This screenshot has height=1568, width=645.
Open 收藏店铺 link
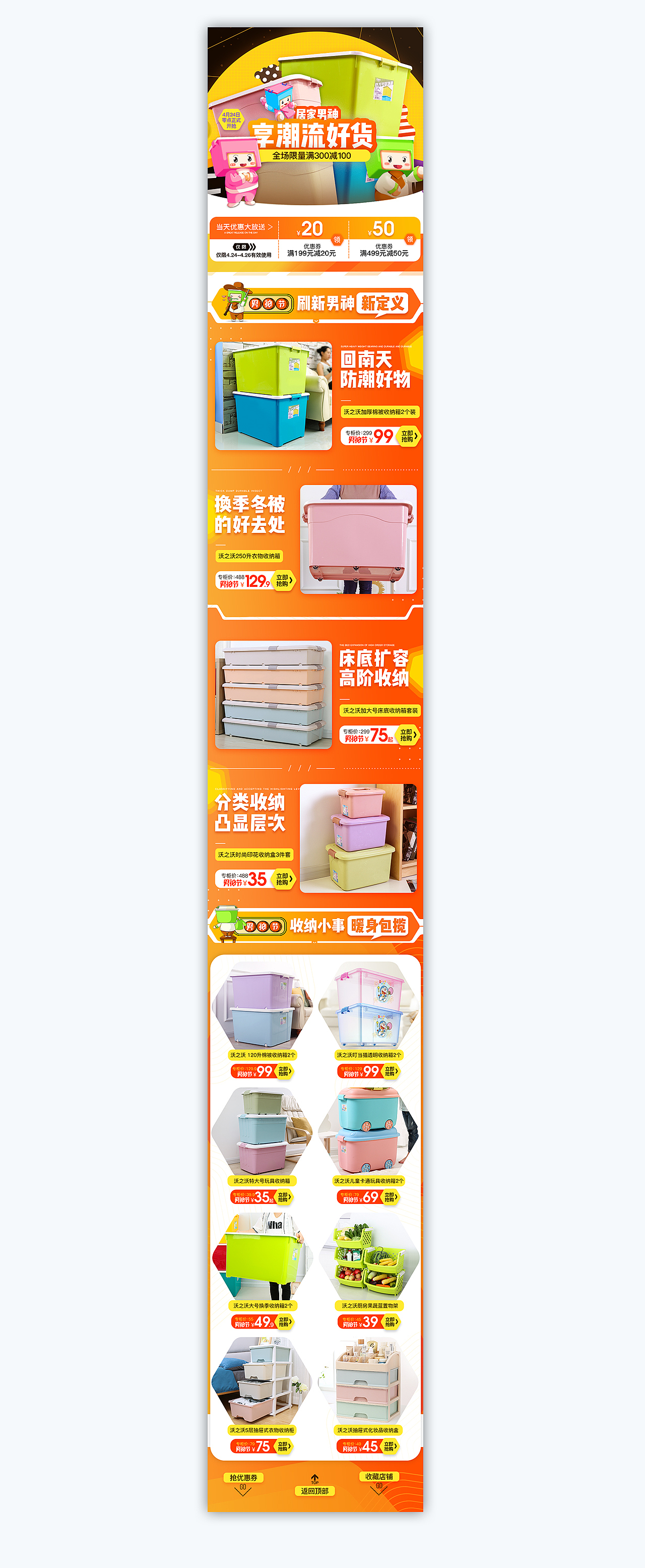[x=380, y=1477]
